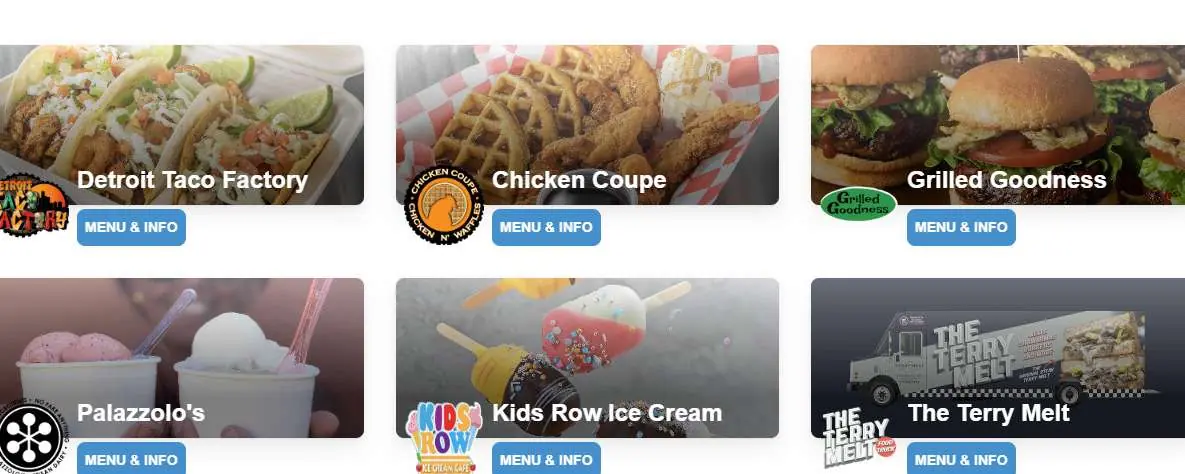Open Menu & Info for Detroit Taco Factory
The height and width of the screenshot is (474, 1185).
pyautogui.click(x=131, y=227)
